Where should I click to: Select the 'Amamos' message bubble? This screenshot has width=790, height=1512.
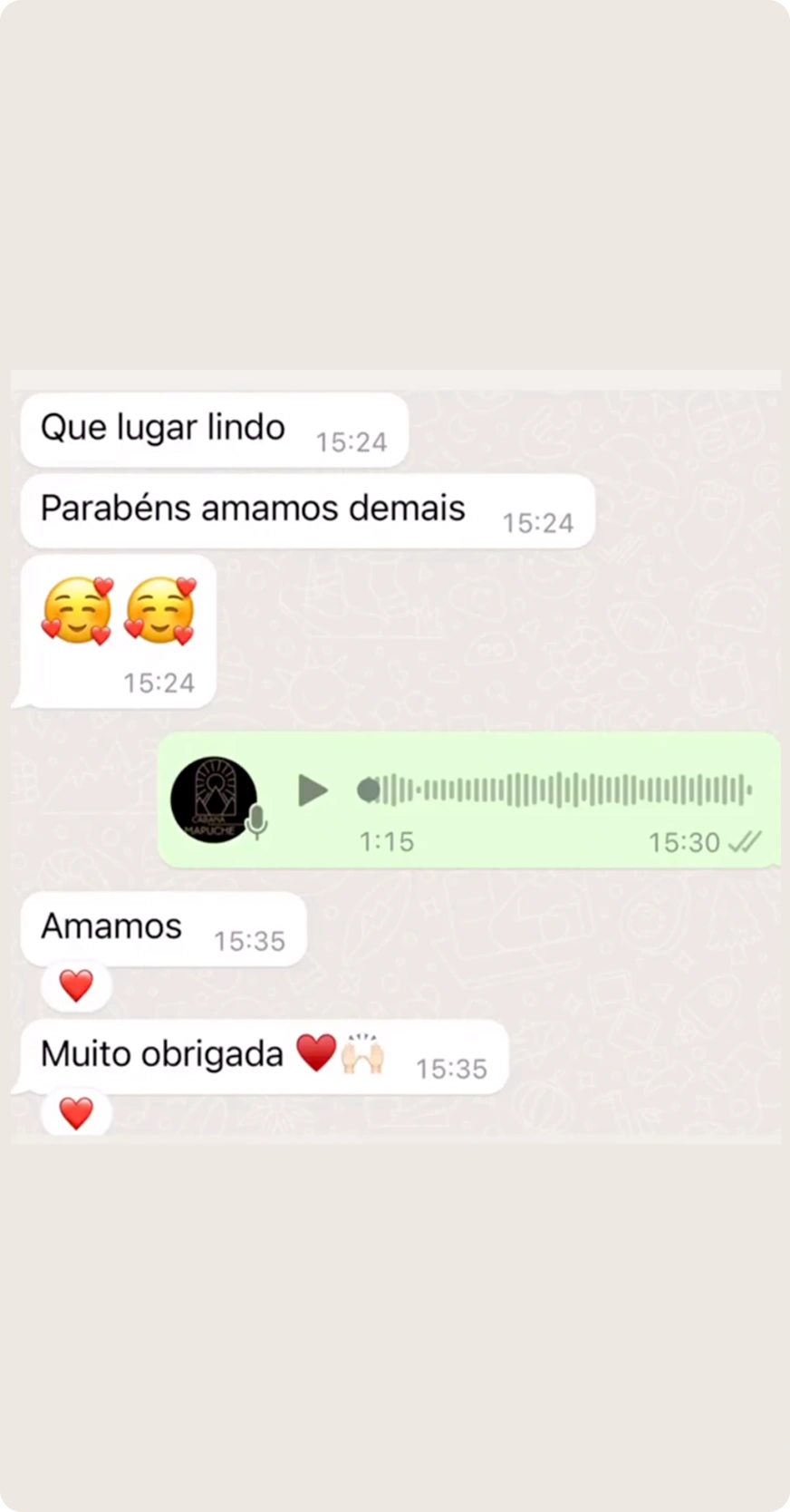[111, 926]
